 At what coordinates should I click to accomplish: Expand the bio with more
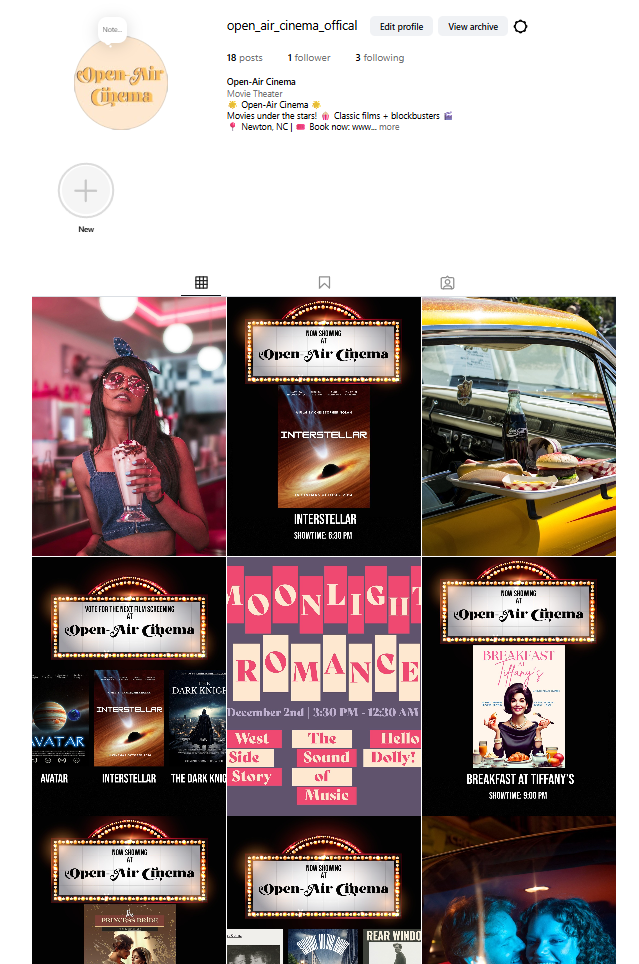click(389, 127)
